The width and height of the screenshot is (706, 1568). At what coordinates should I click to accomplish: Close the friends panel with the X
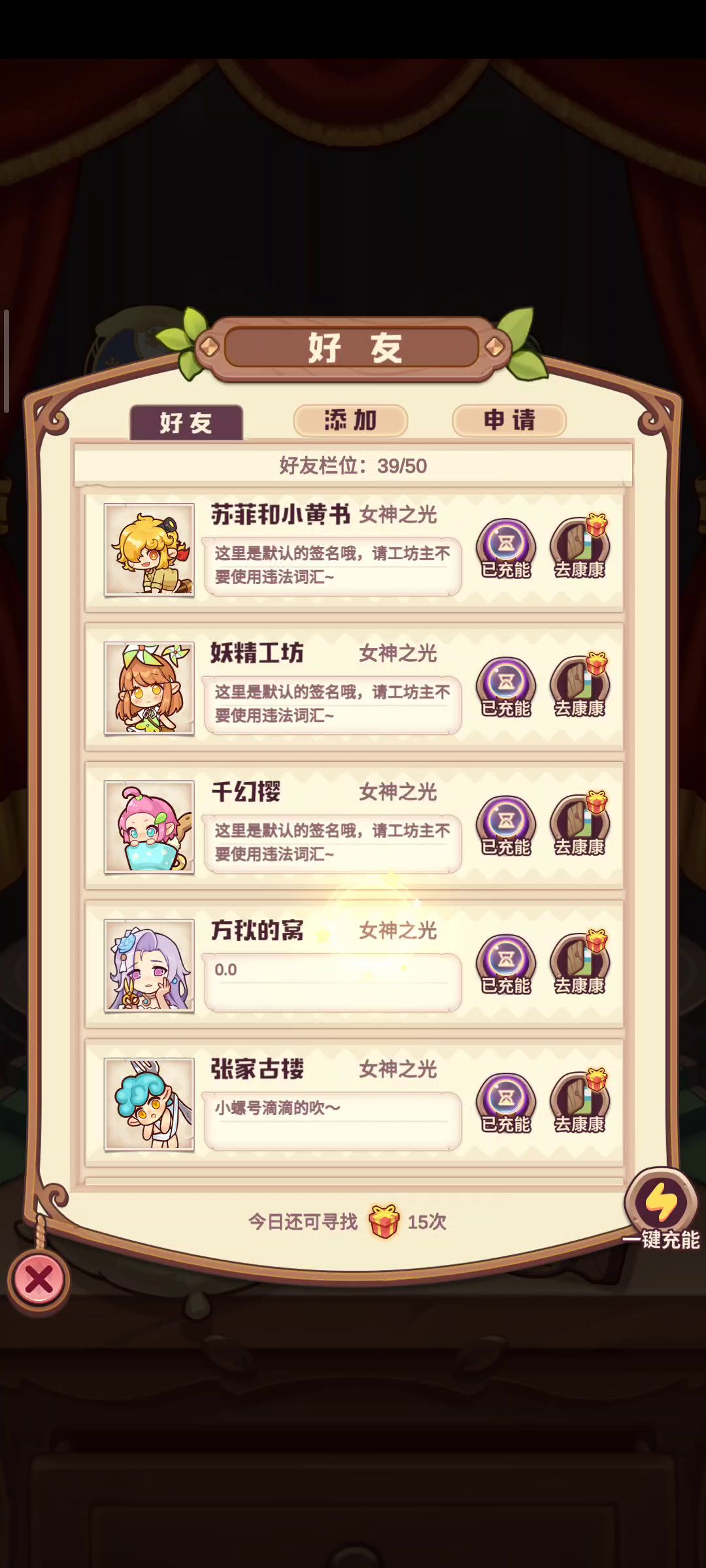click(39, 1279)
